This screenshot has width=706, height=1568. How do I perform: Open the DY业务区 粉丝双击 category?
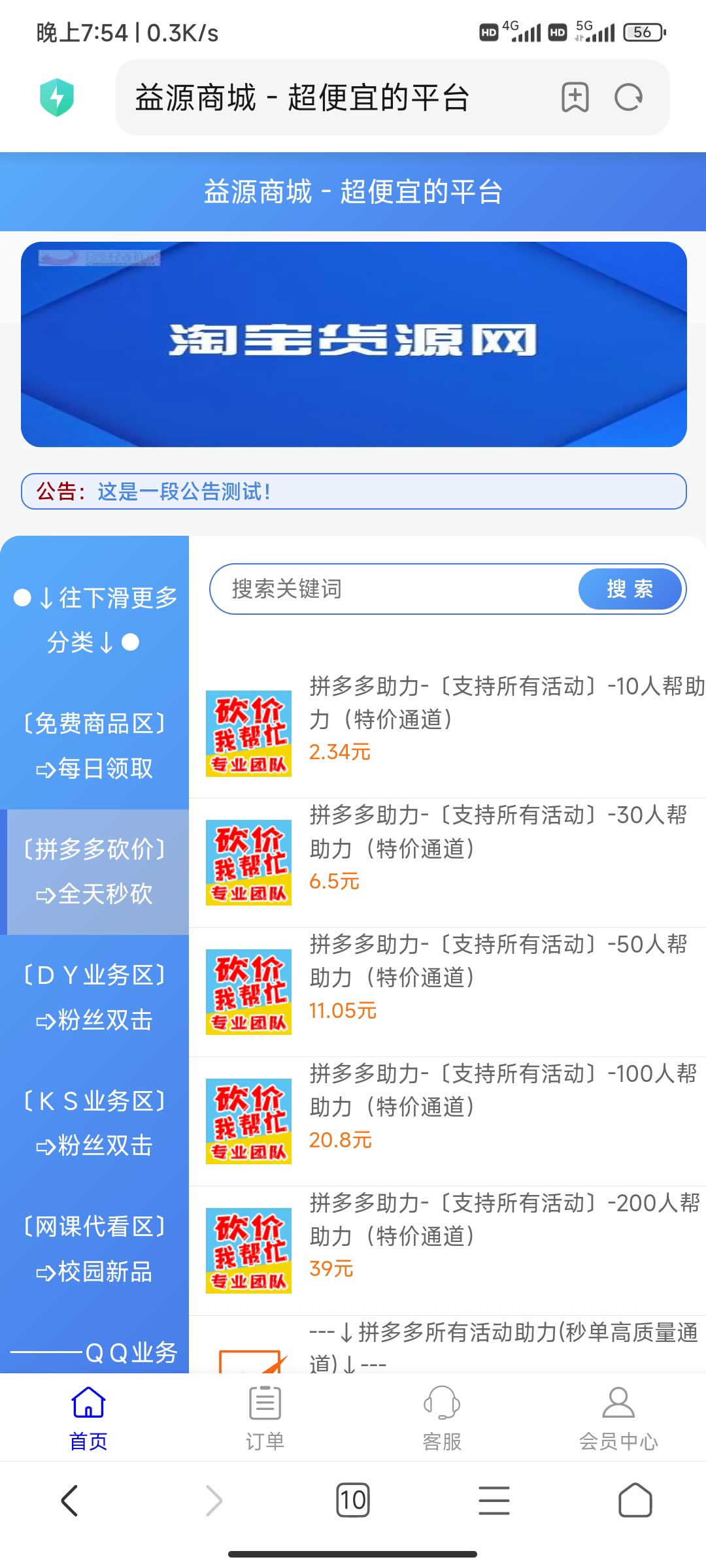[95, 997]
